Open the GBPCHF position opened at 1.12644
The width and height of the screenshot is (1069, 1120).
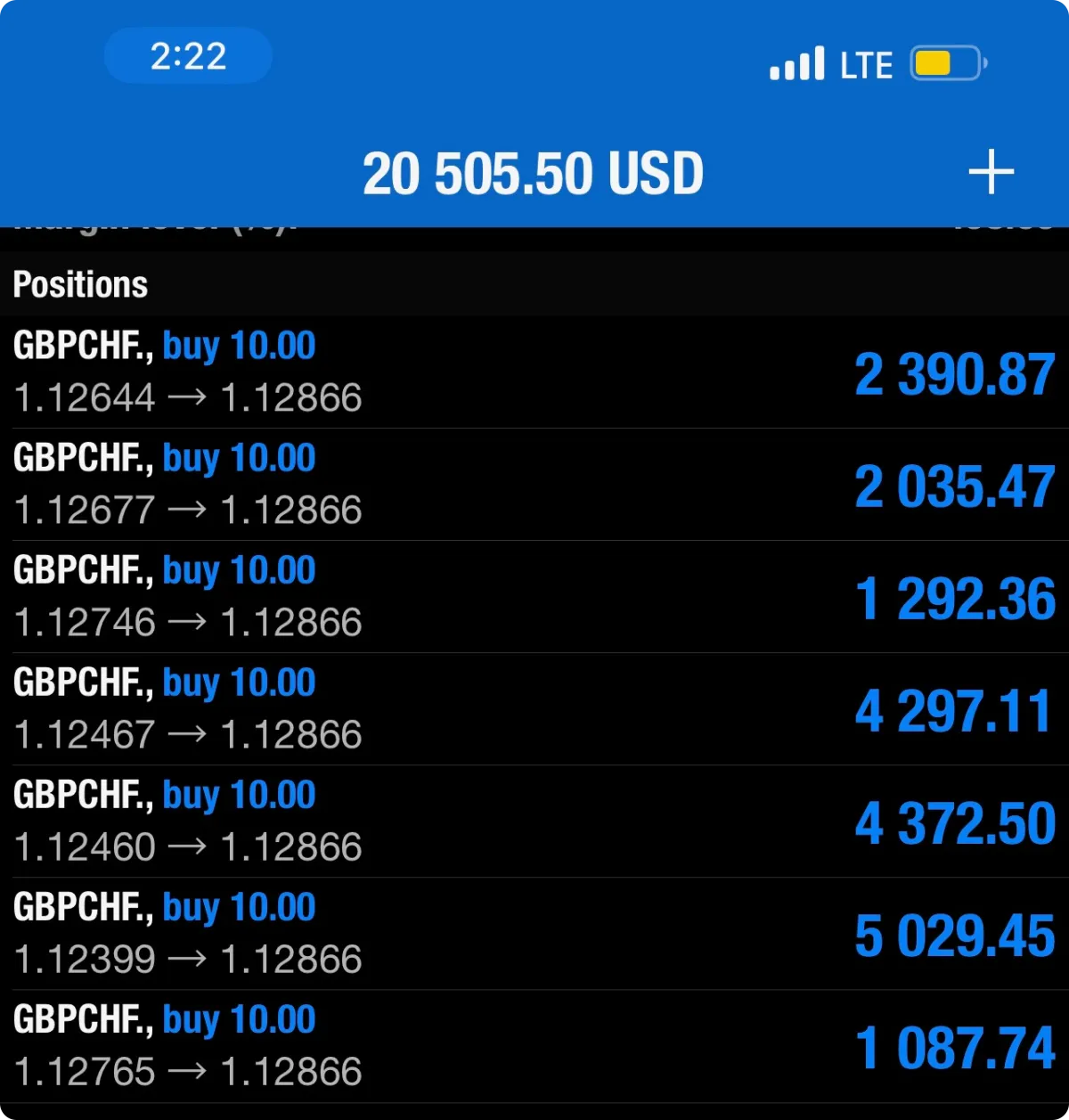click(534, 372)
